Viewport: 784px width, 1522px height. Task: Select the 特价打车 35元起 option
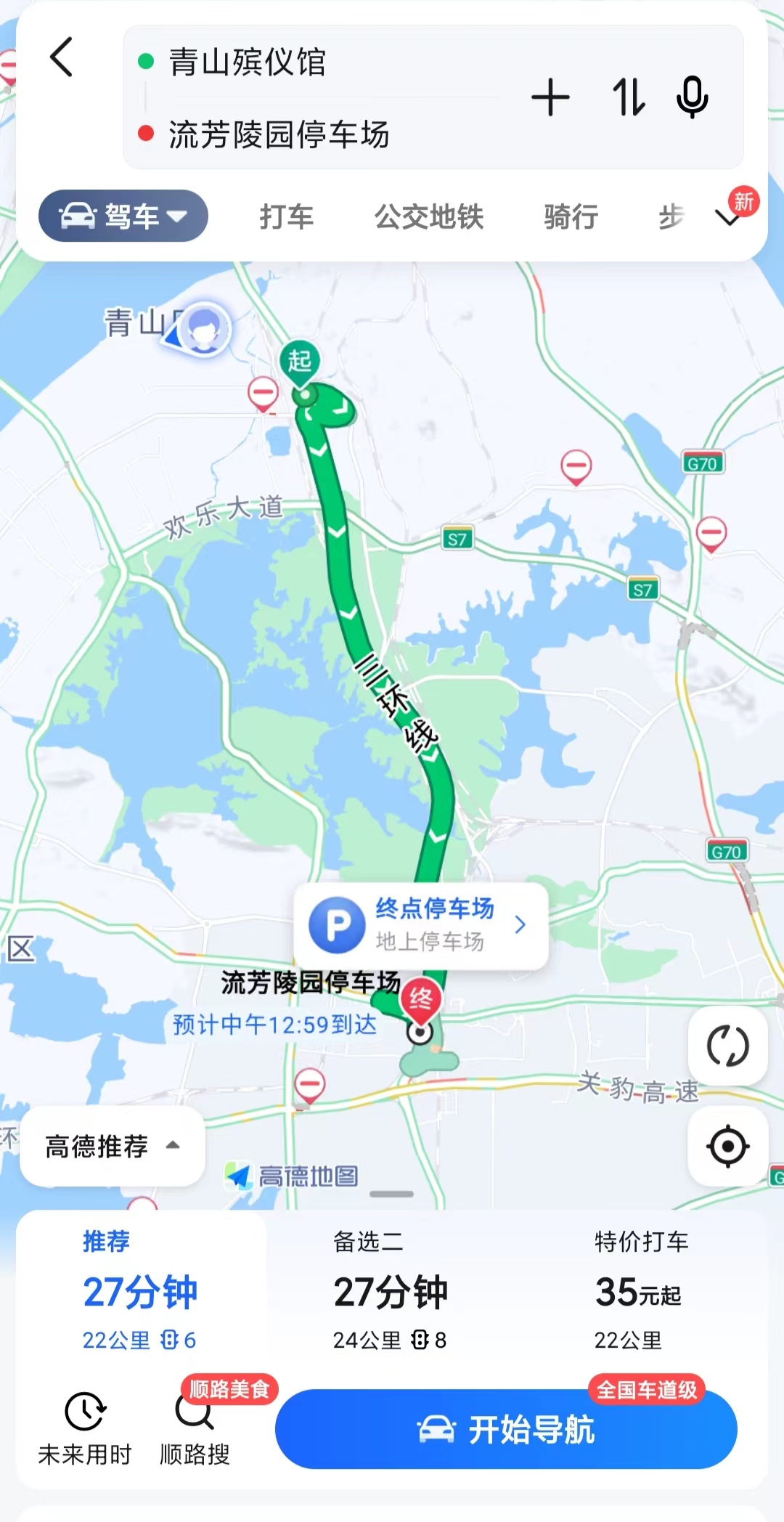[639, 1291]
